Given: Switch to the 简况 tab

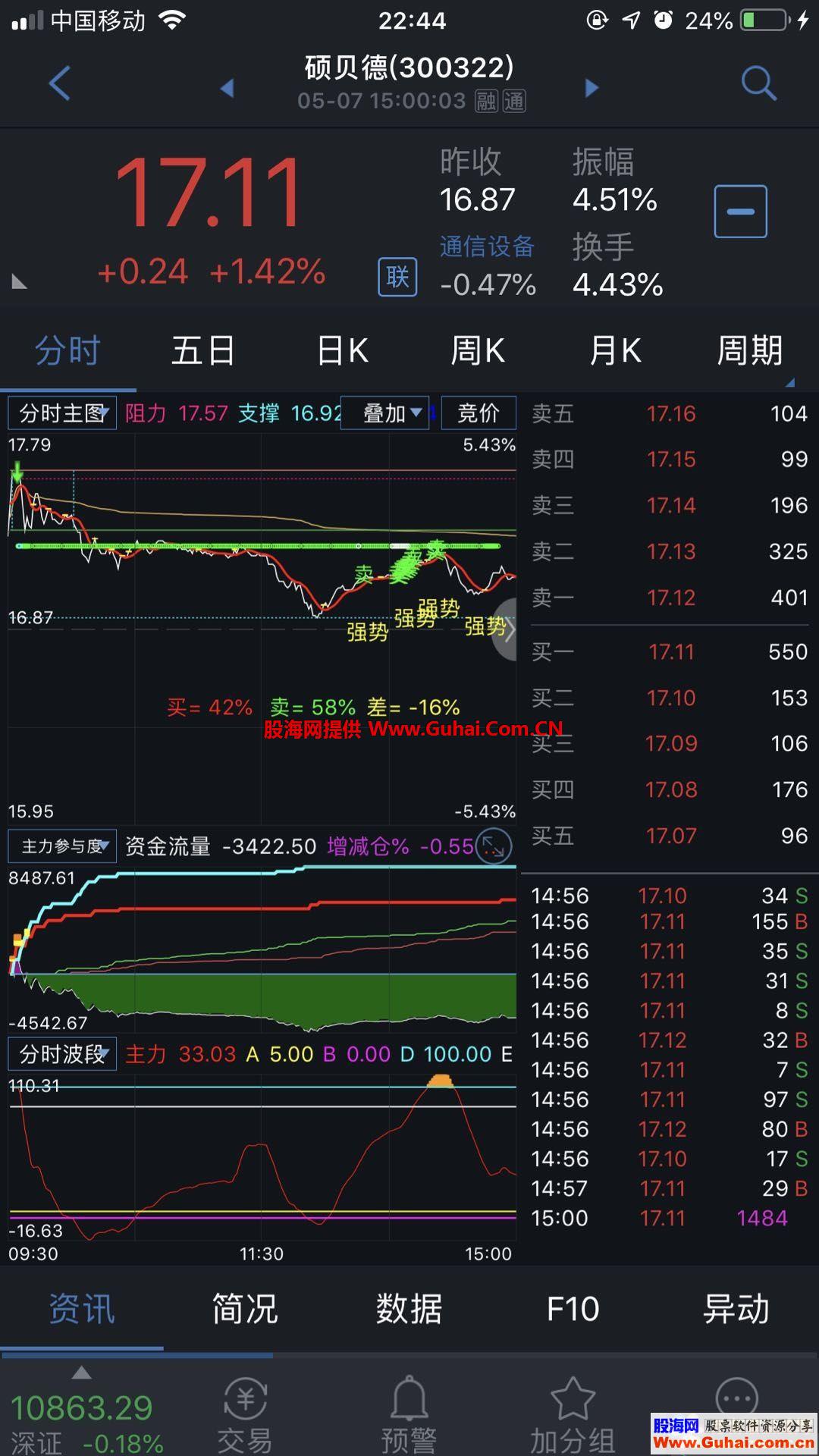Looking at the screenshot, I should click(x=245, y=1310).
